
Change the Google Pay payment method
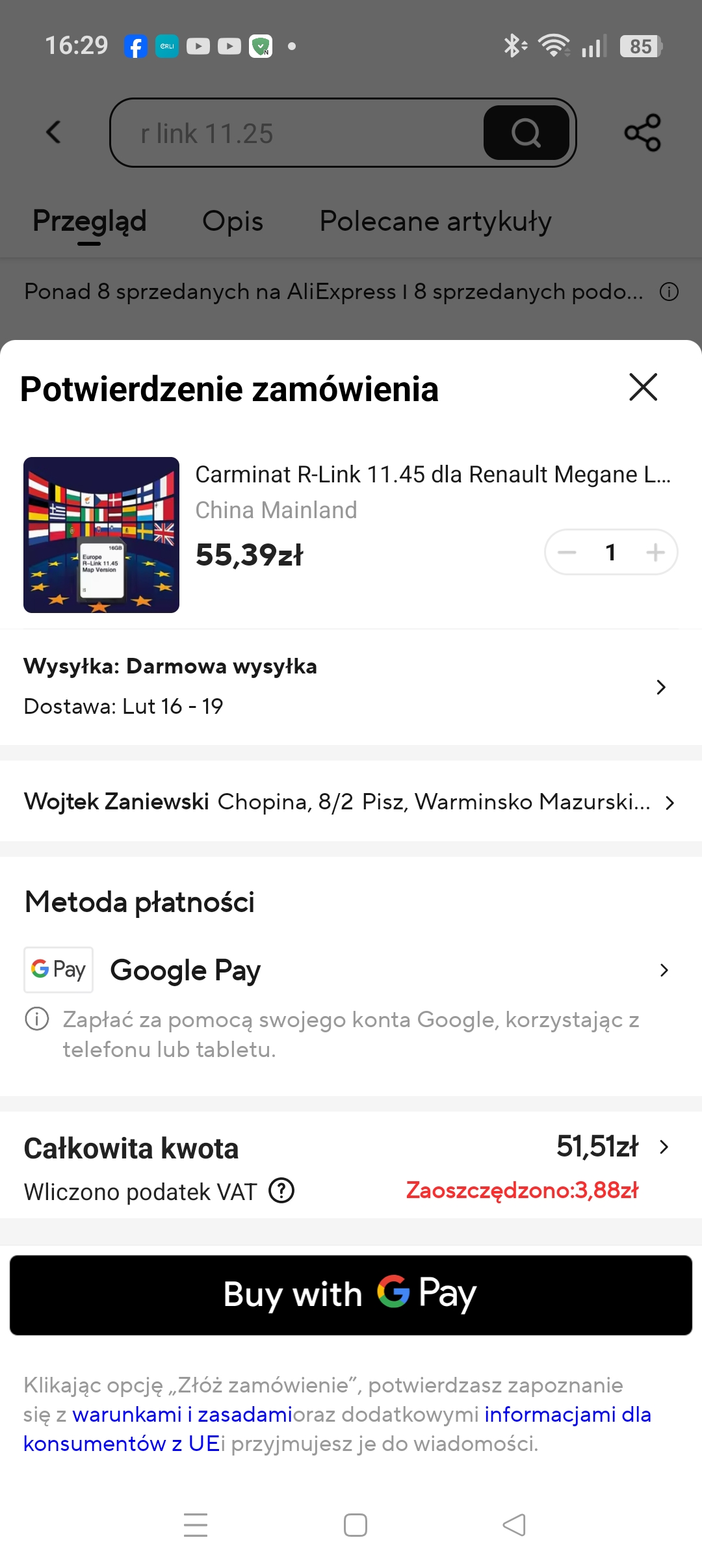coord(351,970)
